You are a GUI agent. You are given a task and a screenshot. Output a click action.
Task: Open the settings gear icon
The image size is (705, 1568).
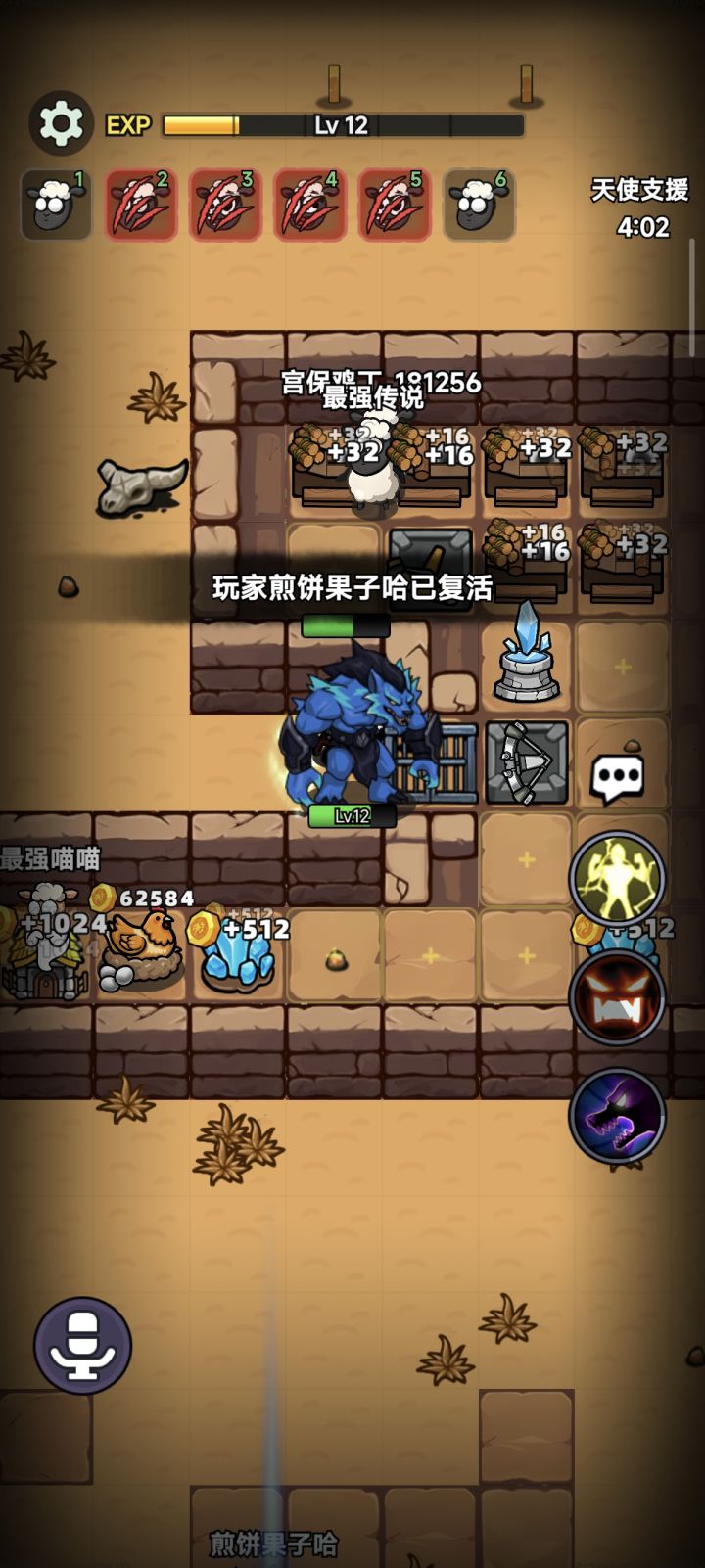point(59,123)
